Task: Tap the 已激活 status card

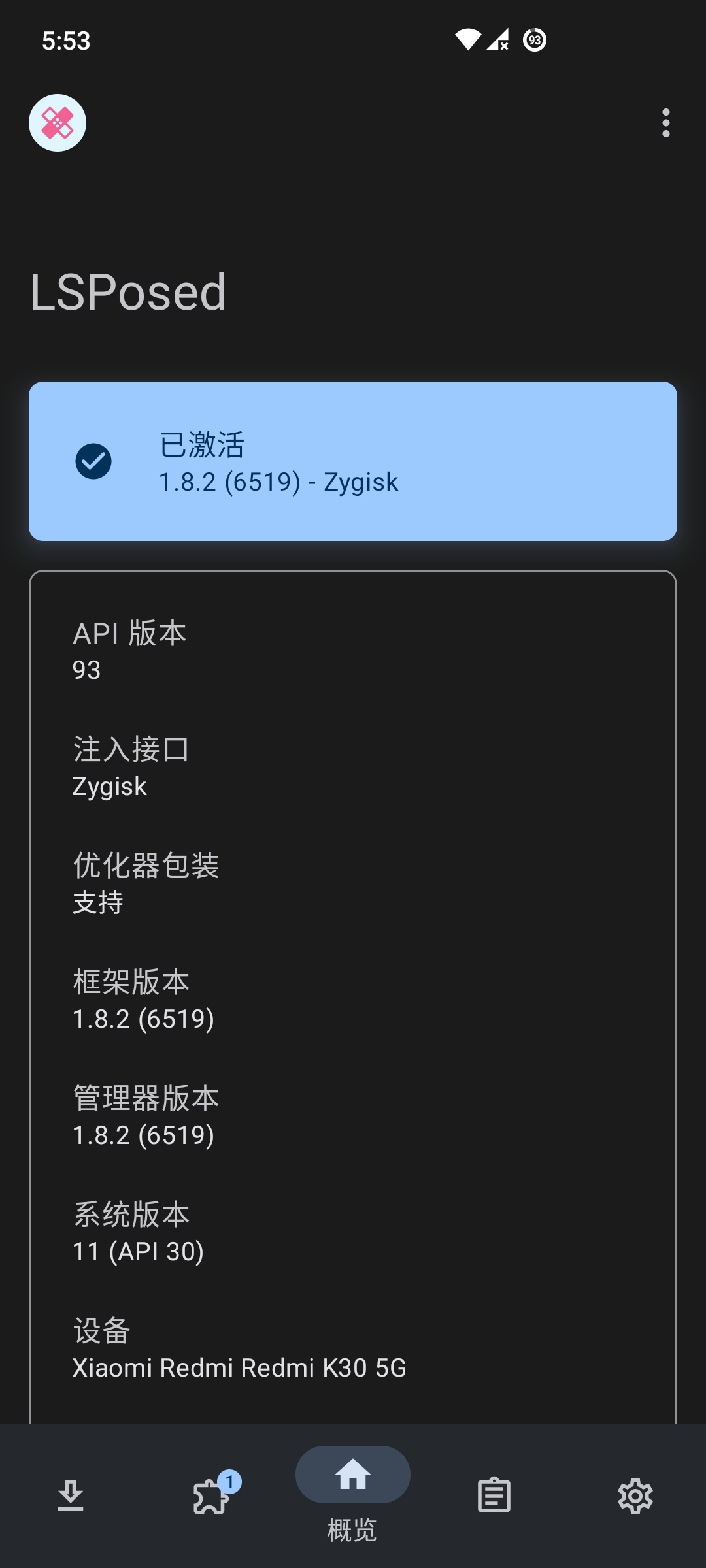Action: (x=353, y=461)
